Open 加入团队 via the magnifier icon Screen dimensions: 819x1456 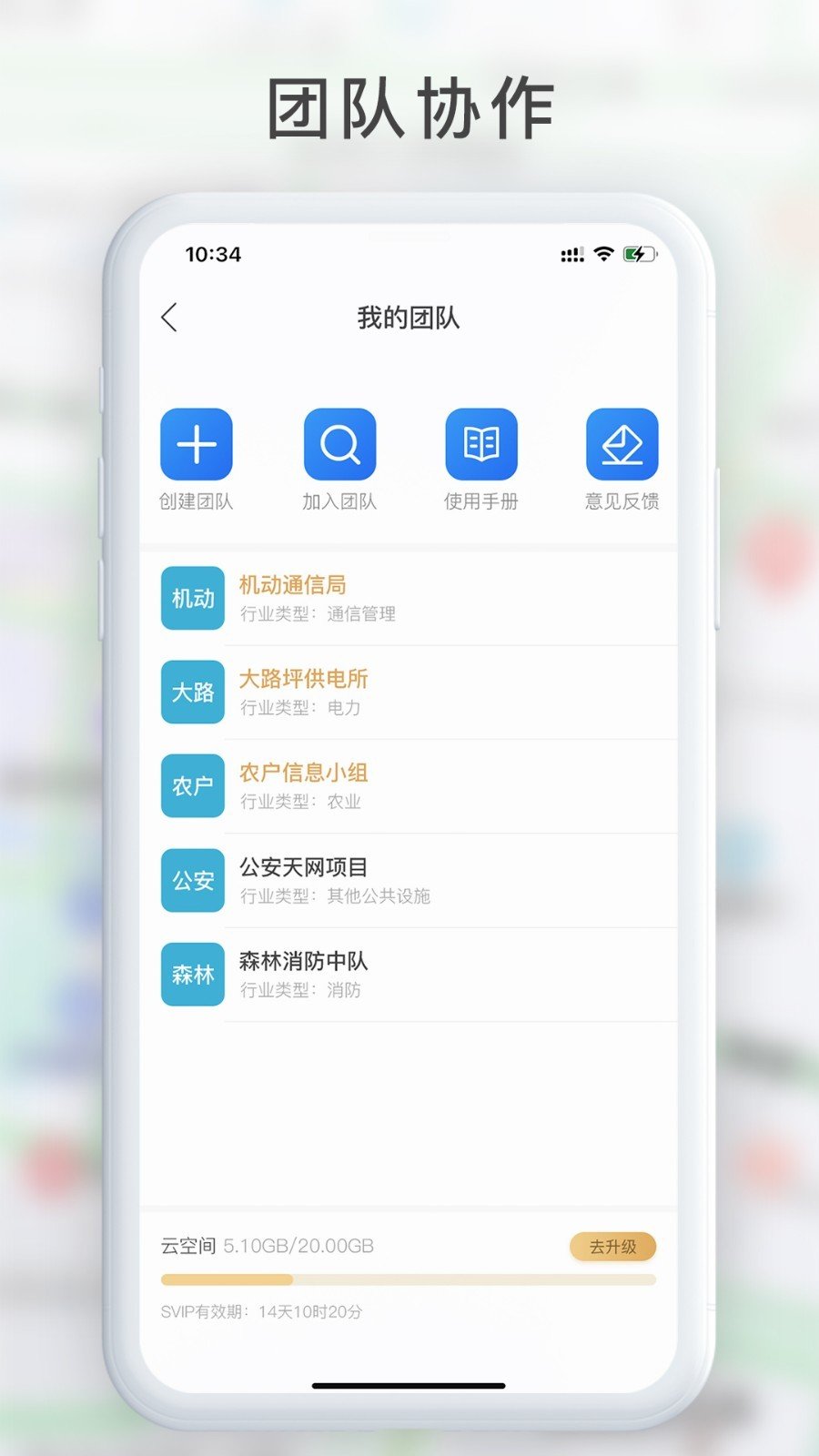click(339, 444)
